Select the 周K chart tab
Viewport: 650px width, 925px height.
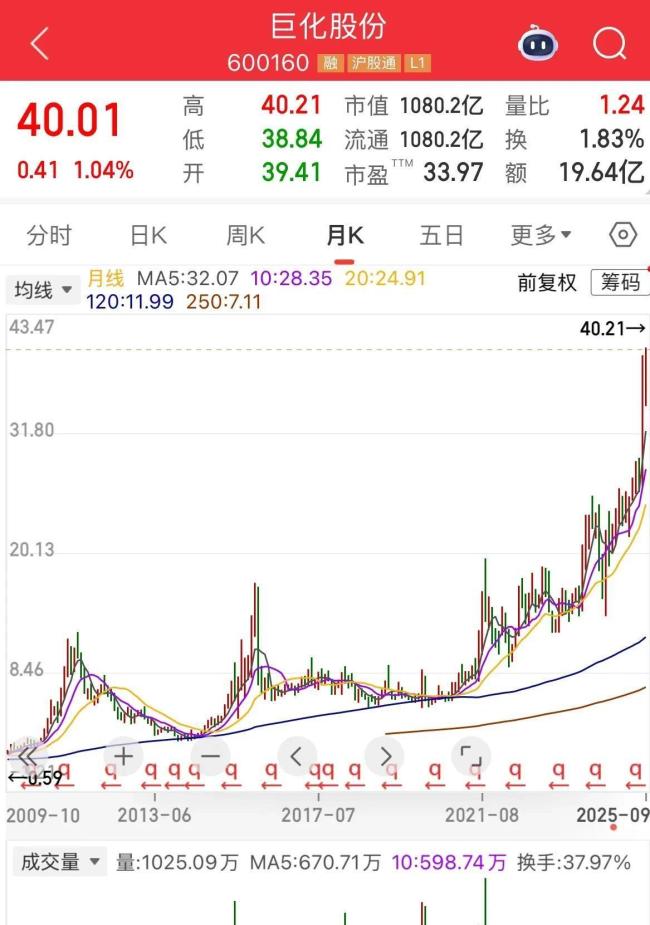245,235
